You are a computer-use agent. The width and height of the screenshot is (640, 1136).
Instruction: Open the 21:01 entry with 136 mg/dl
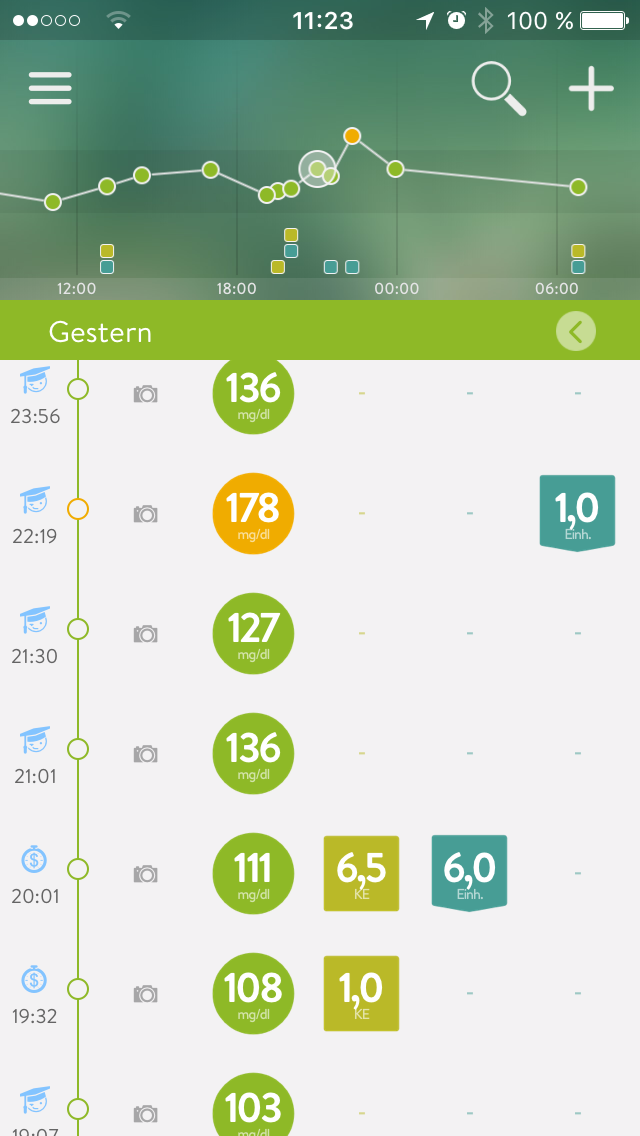[253, 753]
